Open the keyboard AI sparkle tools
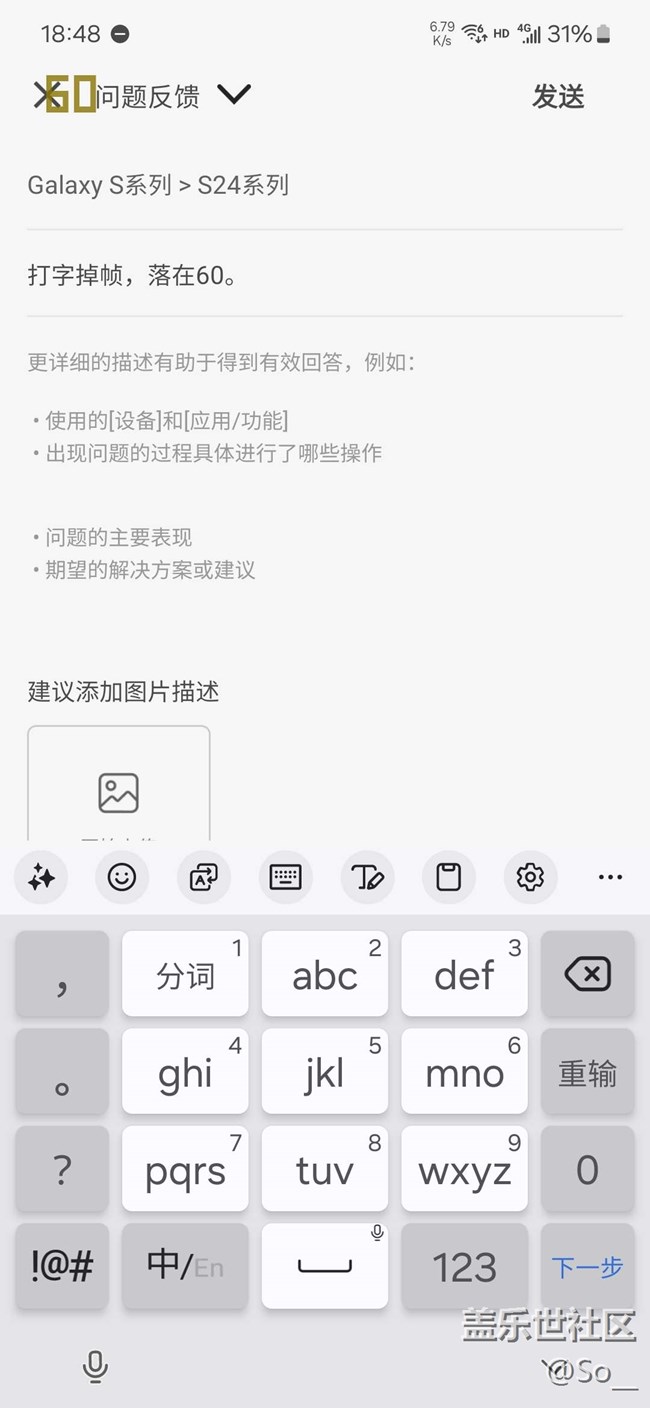 pyautogui.click(x=41, y=878)
